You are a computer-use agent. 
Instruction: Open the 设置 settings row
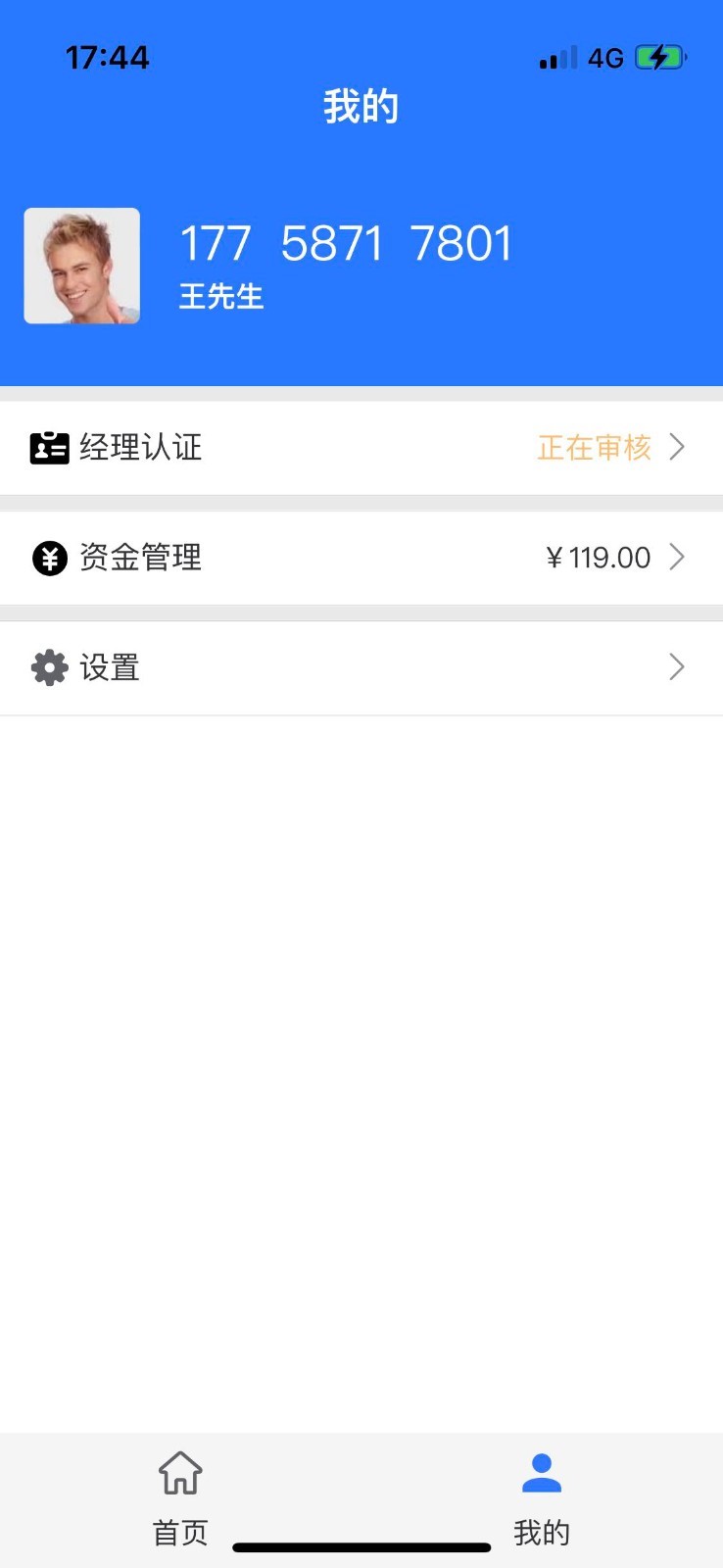[x=361, y=668]
